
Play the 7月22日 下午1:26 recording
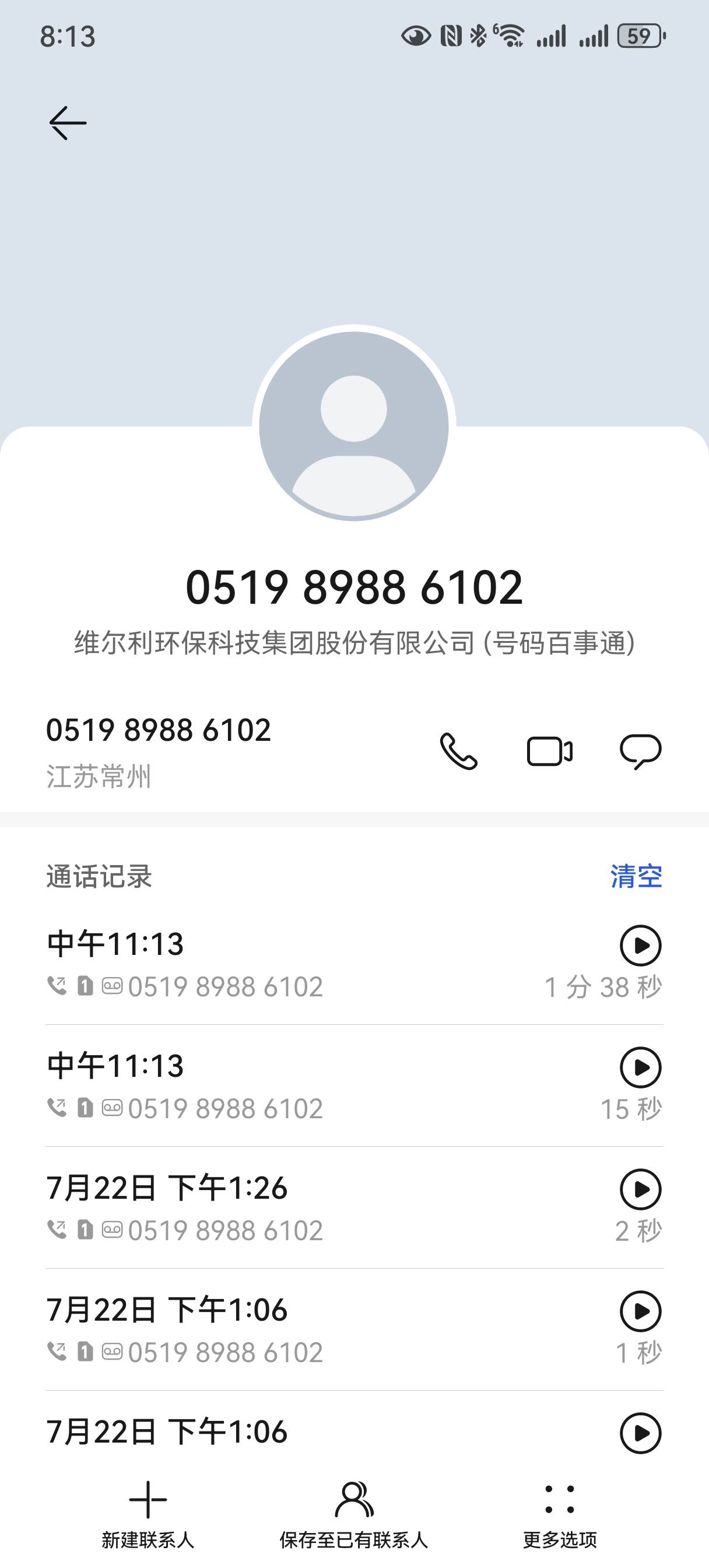tap(640, 1189)
